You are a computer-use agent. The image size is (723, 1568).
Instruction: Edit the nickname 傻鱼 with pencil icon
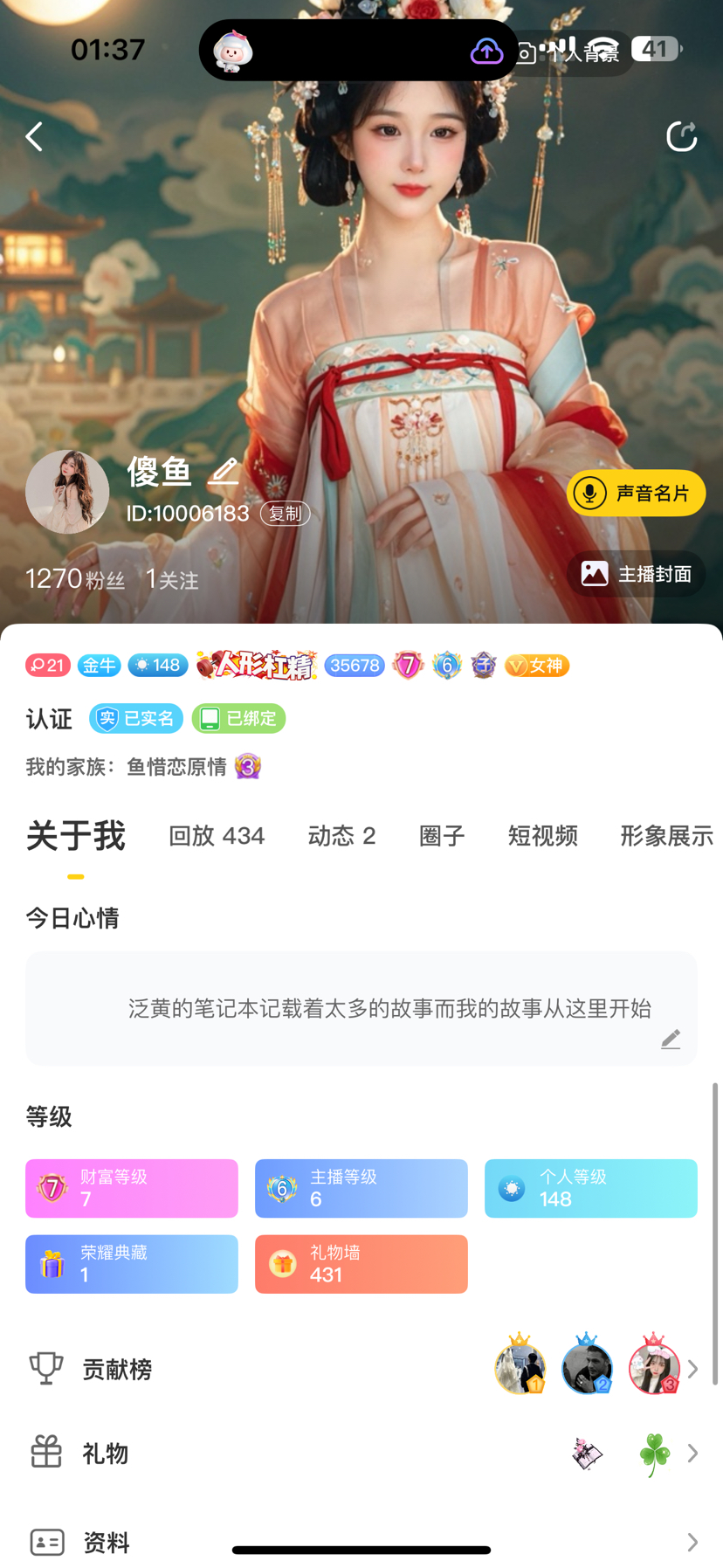[x=224, y=472]
